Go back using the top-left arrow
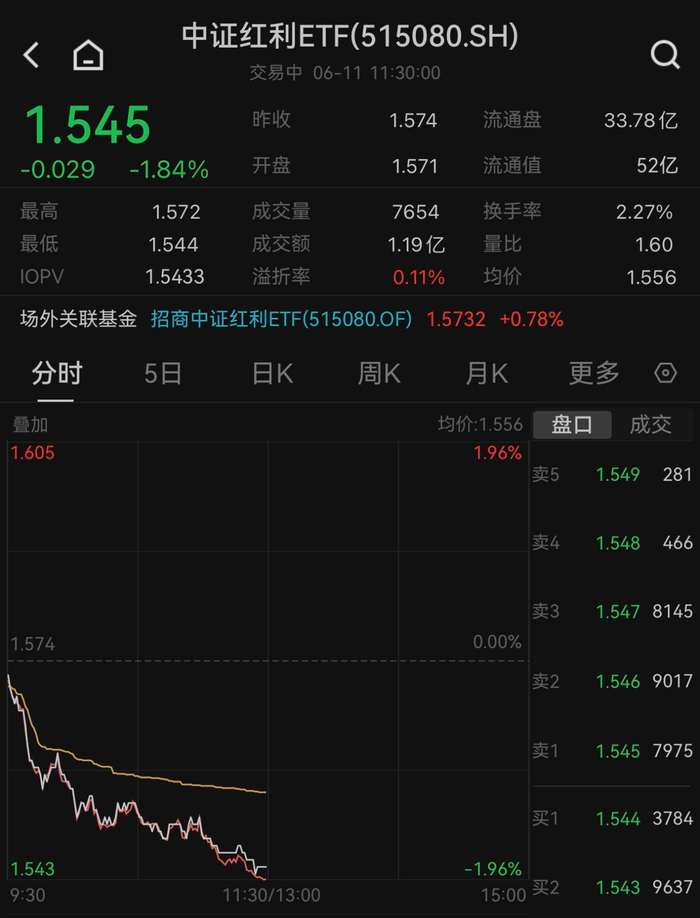The image size is (700, 918). pos(31,55)
